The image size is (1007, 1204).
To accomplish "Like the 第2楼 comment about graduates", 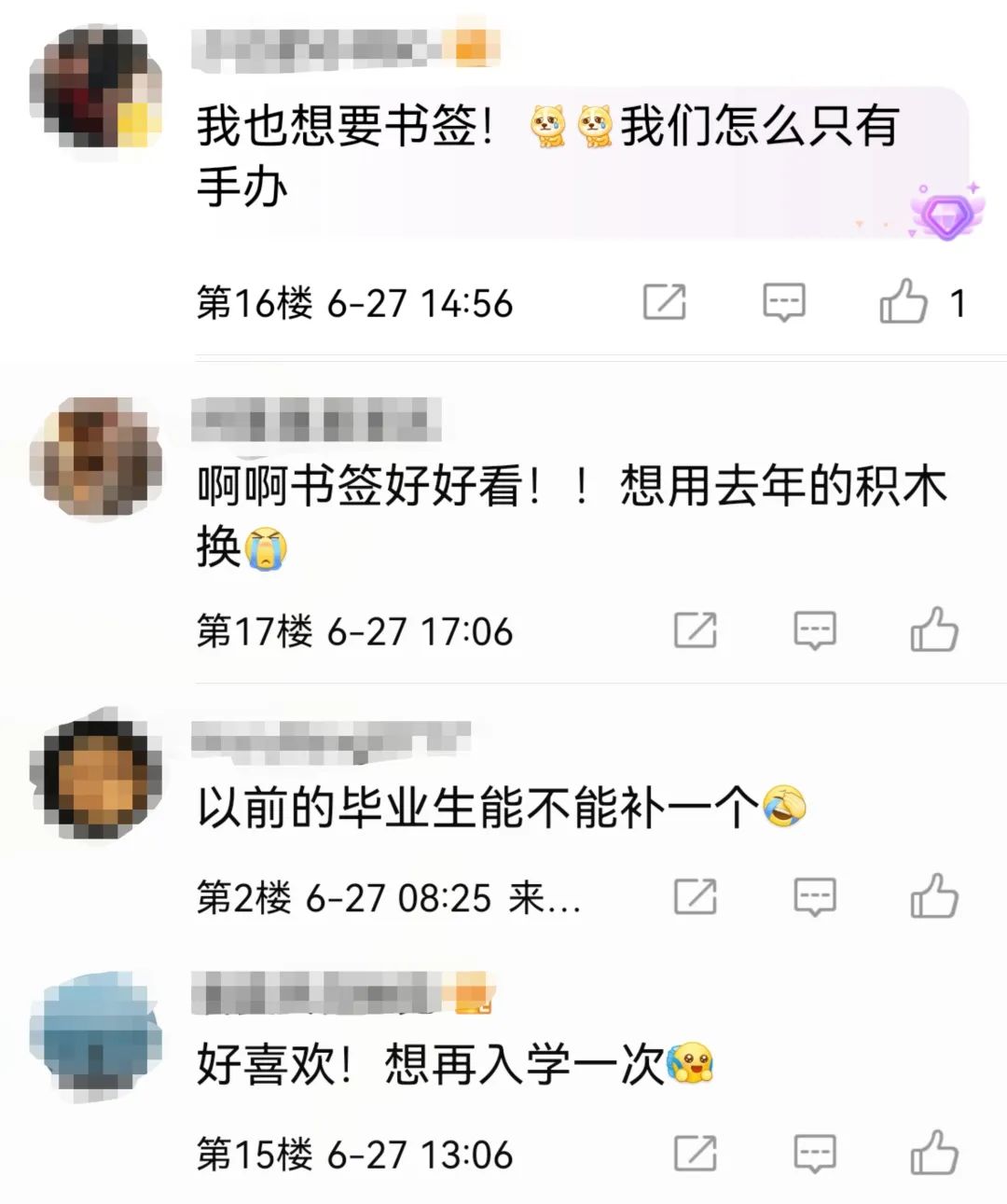I will pyautogui.click(x=934, y=896).
